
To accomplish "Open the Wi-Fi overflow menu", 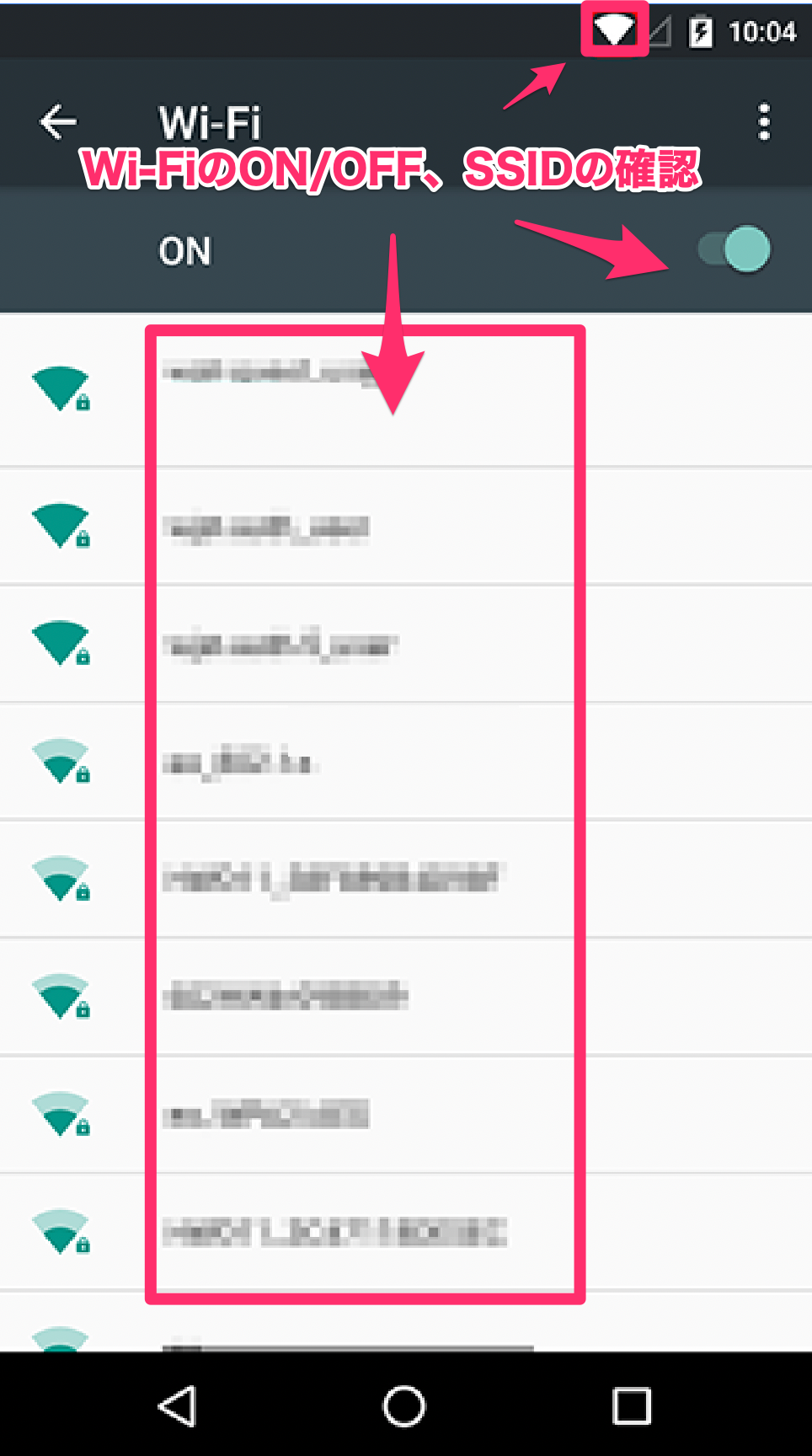I will coord(763,123).
